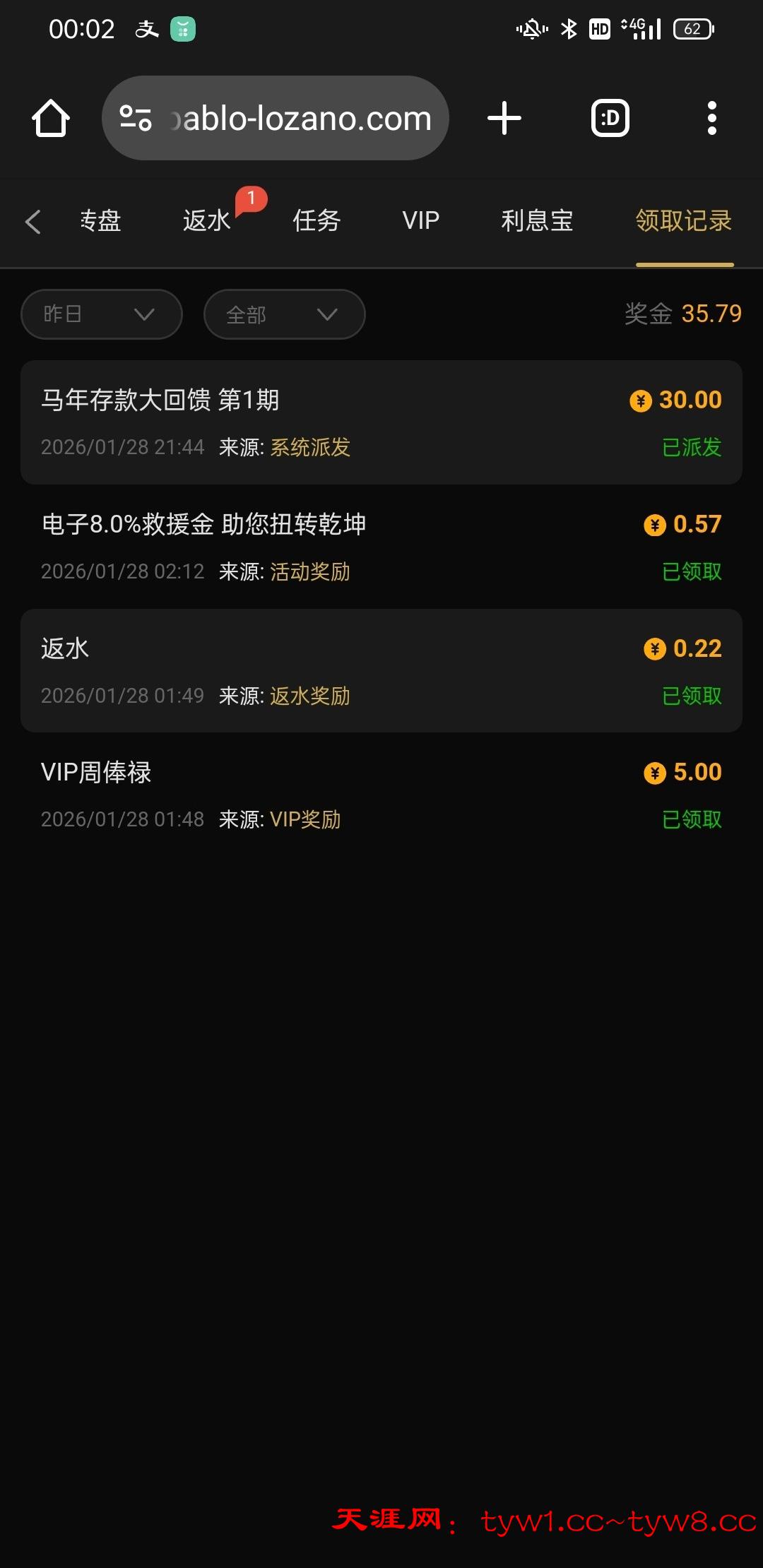Switch to the VIP tab
Viewport: 763px width, 1568px height.
click(420, 221)
